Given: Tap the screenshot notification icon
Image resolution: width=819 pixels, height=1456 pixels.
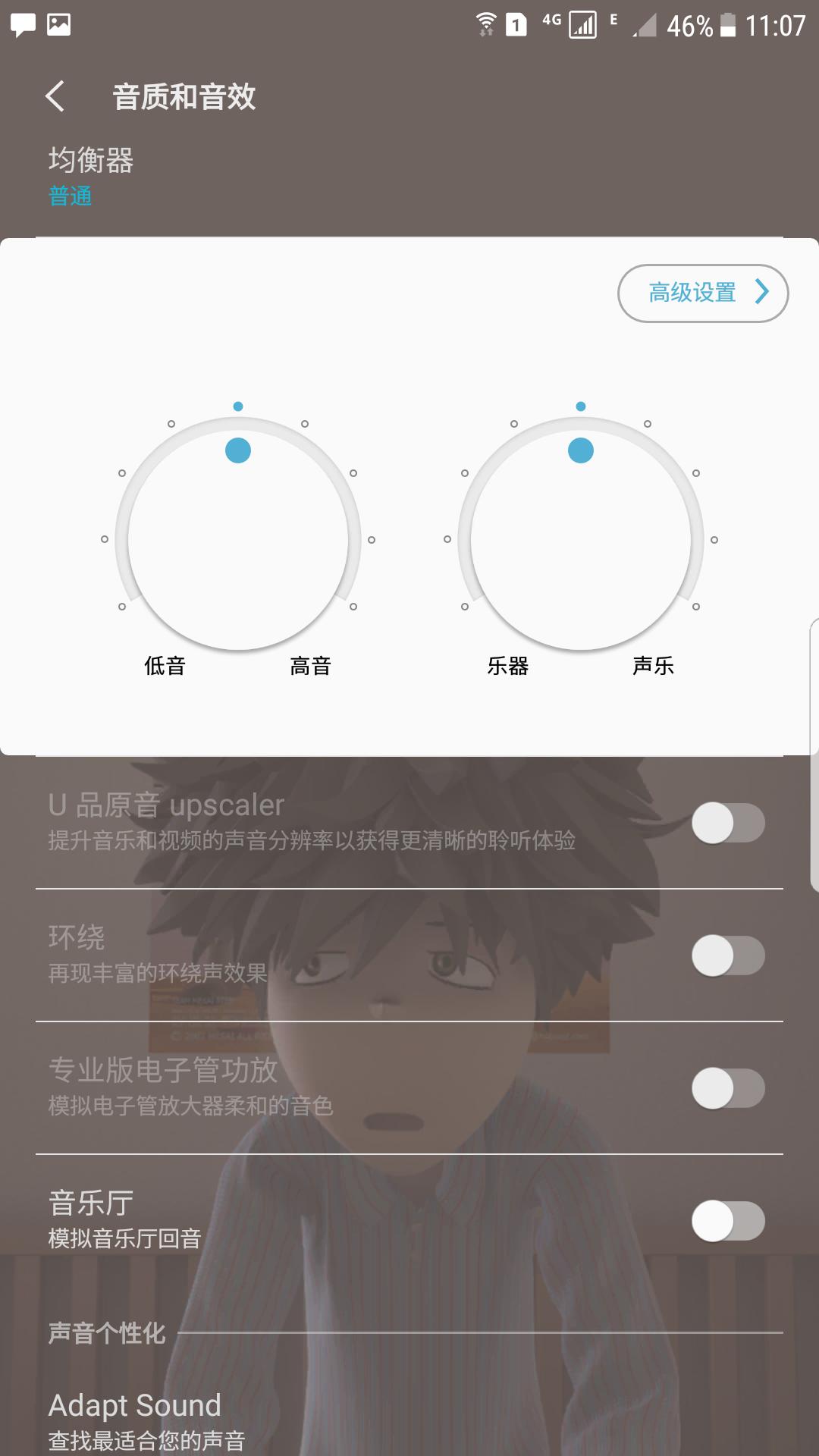Looking at the screenshot, I should coord(57,22).
